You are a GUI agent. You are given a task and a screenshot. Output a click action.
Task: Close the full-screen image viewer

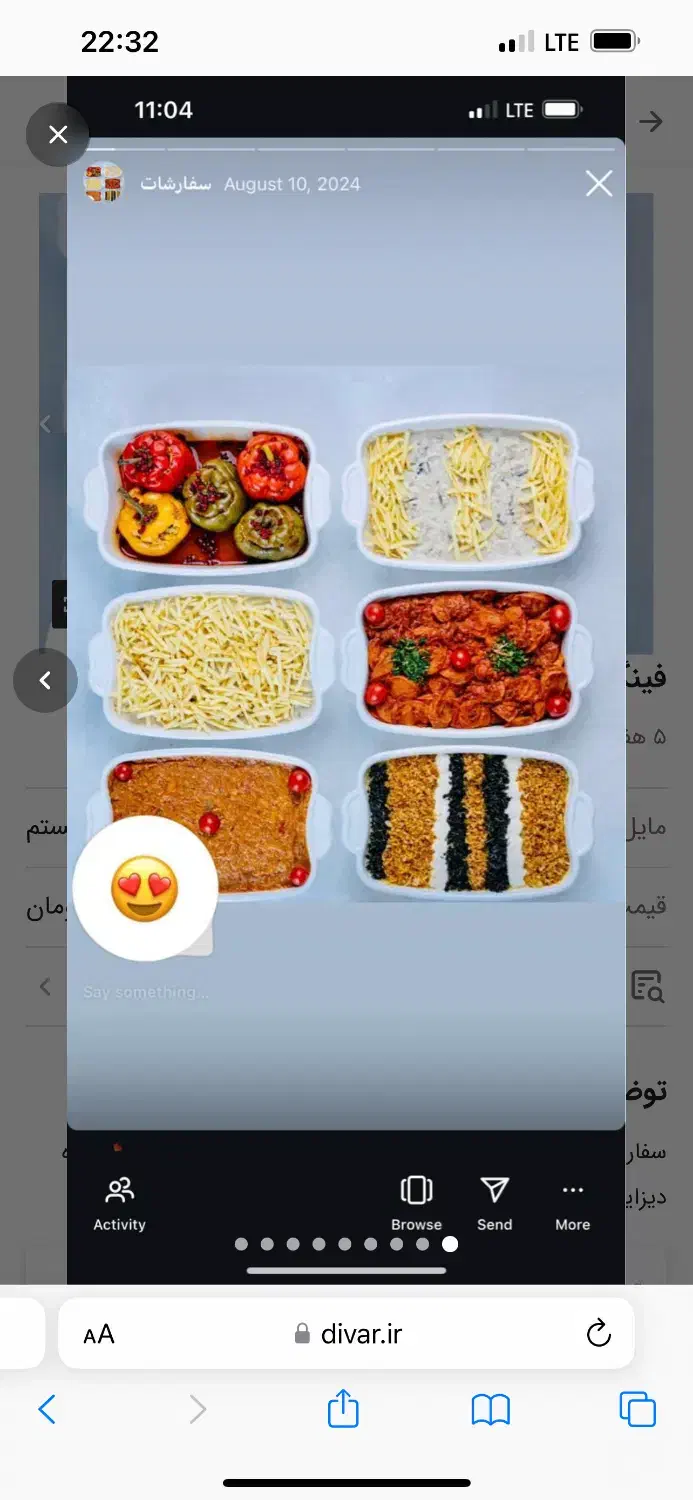(58, 134)
